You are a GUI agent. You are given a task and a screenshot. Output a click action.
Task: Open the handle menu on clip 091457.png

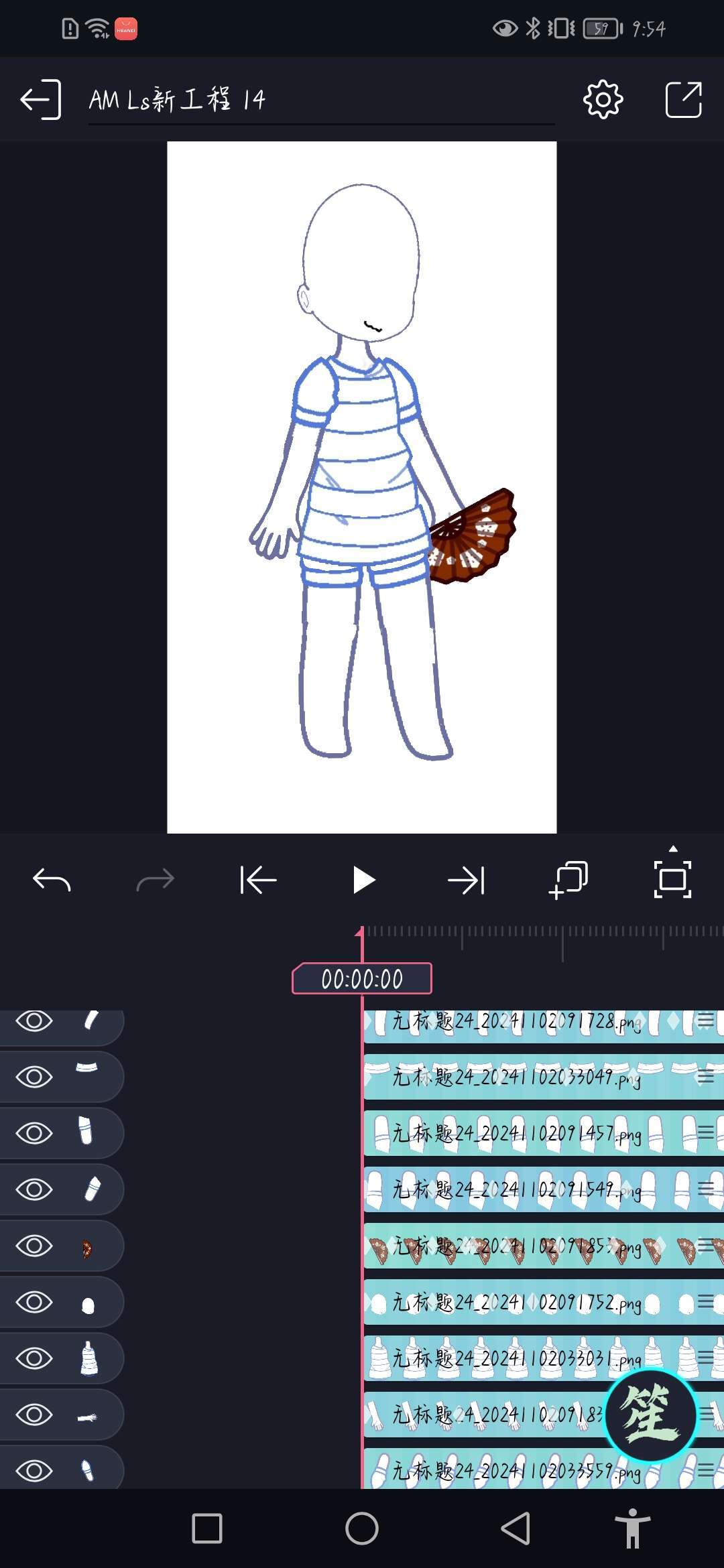click(705, 1133)
